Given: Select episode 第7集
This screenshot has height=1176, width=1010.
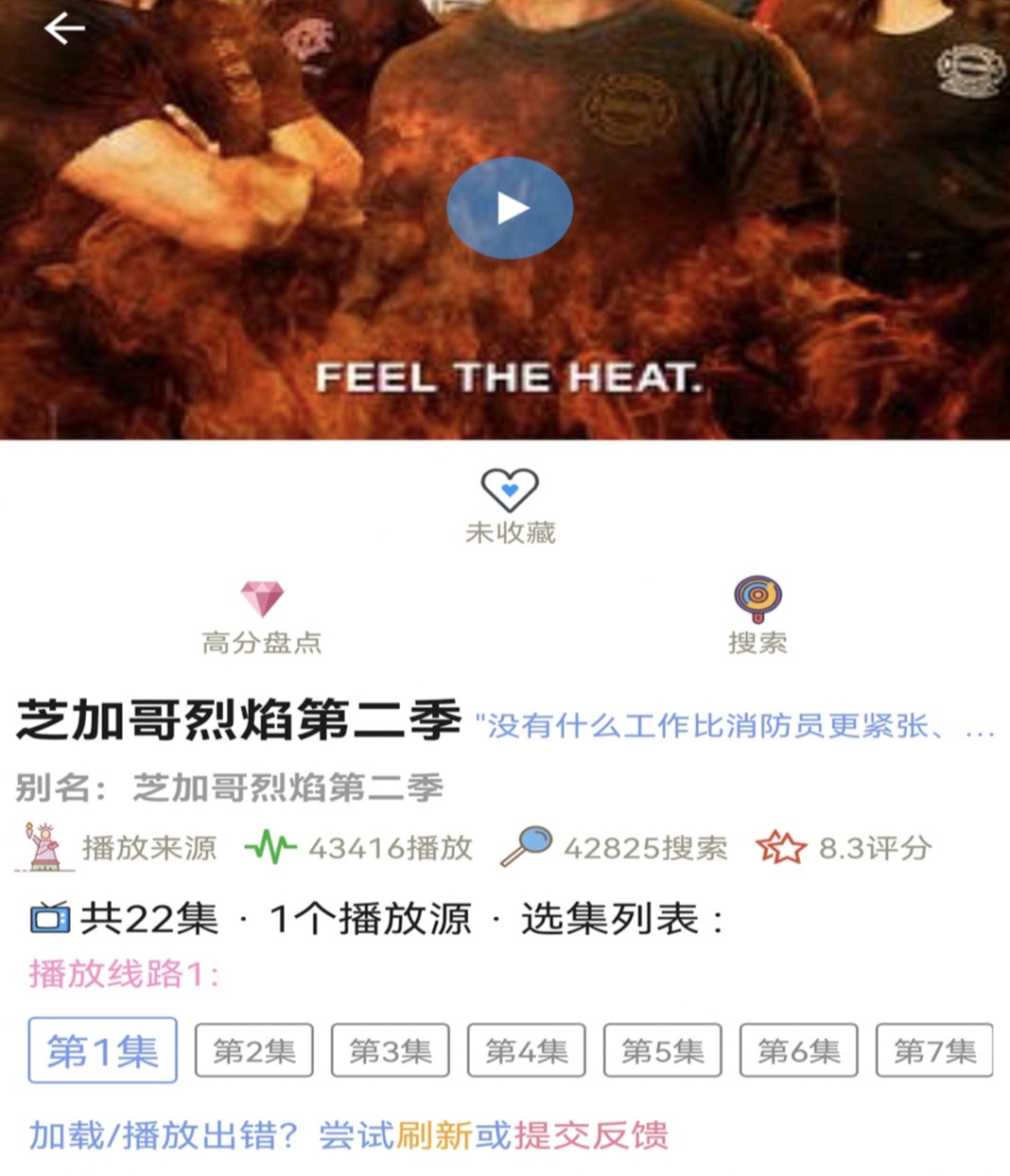Looking at the screenshot, I should tap(933, 1050).
